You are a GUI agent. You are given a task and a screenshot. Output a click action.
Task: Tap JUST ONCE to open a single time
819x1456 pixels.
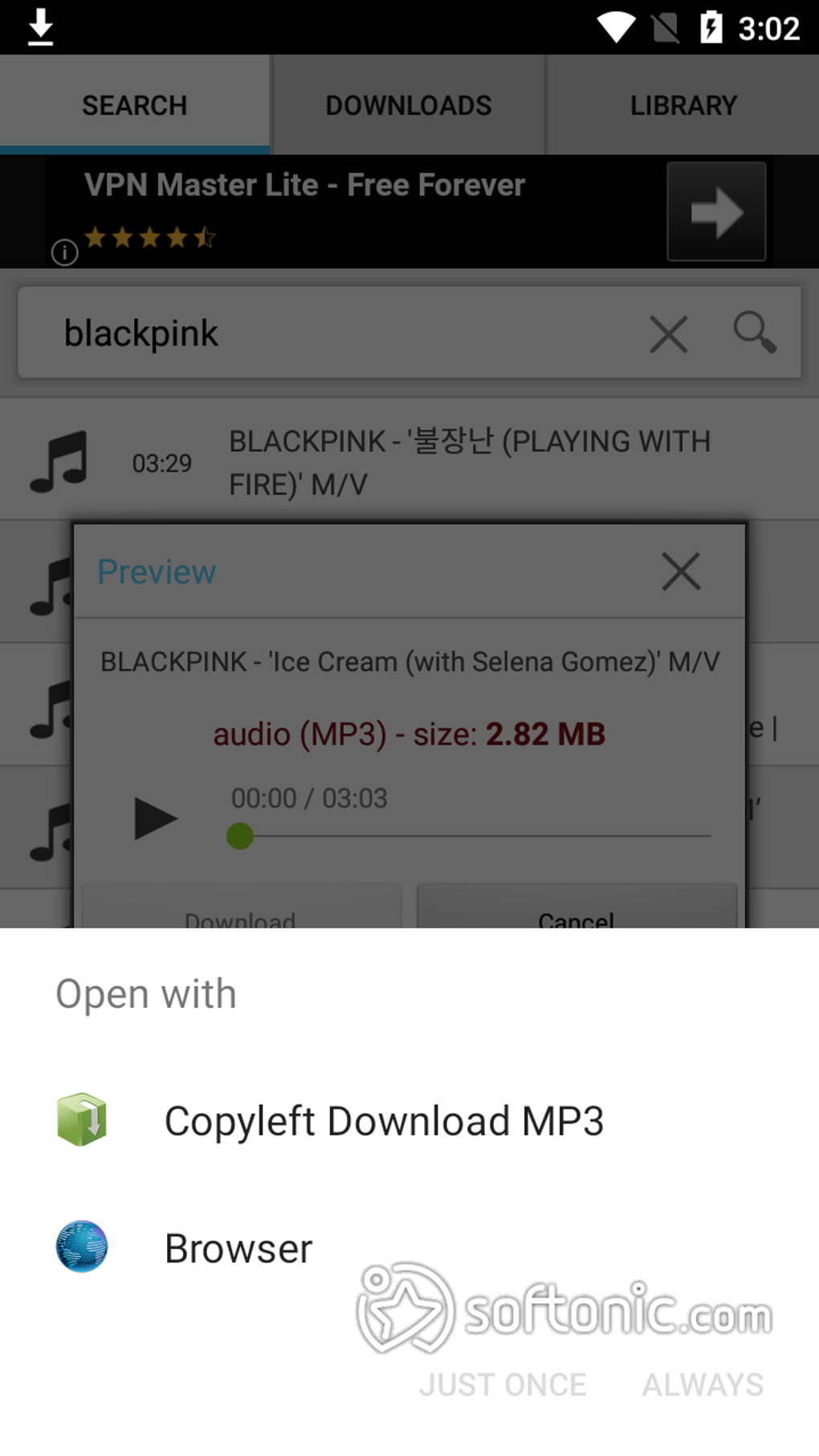503,1385
